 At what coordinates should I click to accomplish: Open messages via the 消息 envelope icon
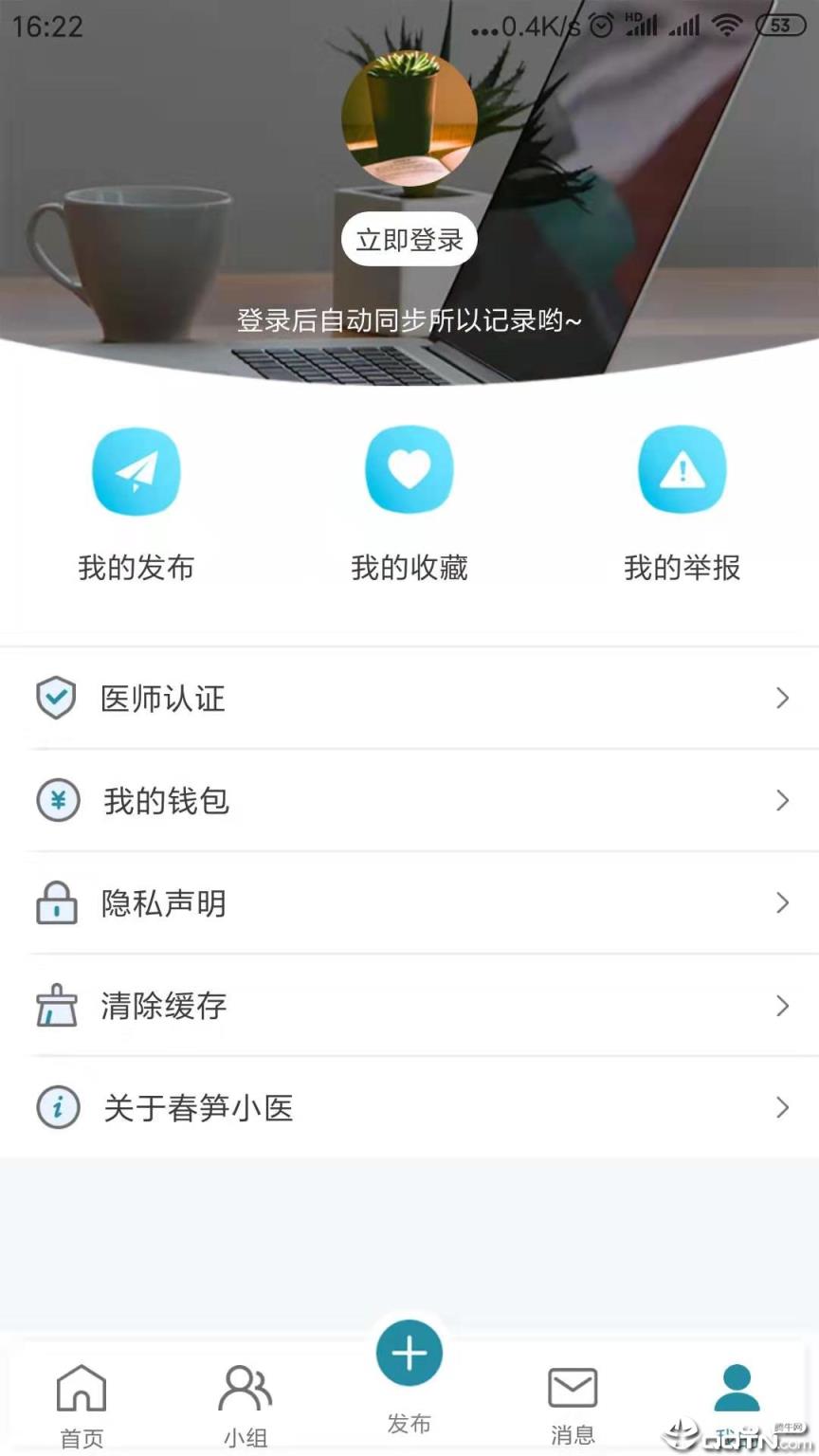[573, 1389]
